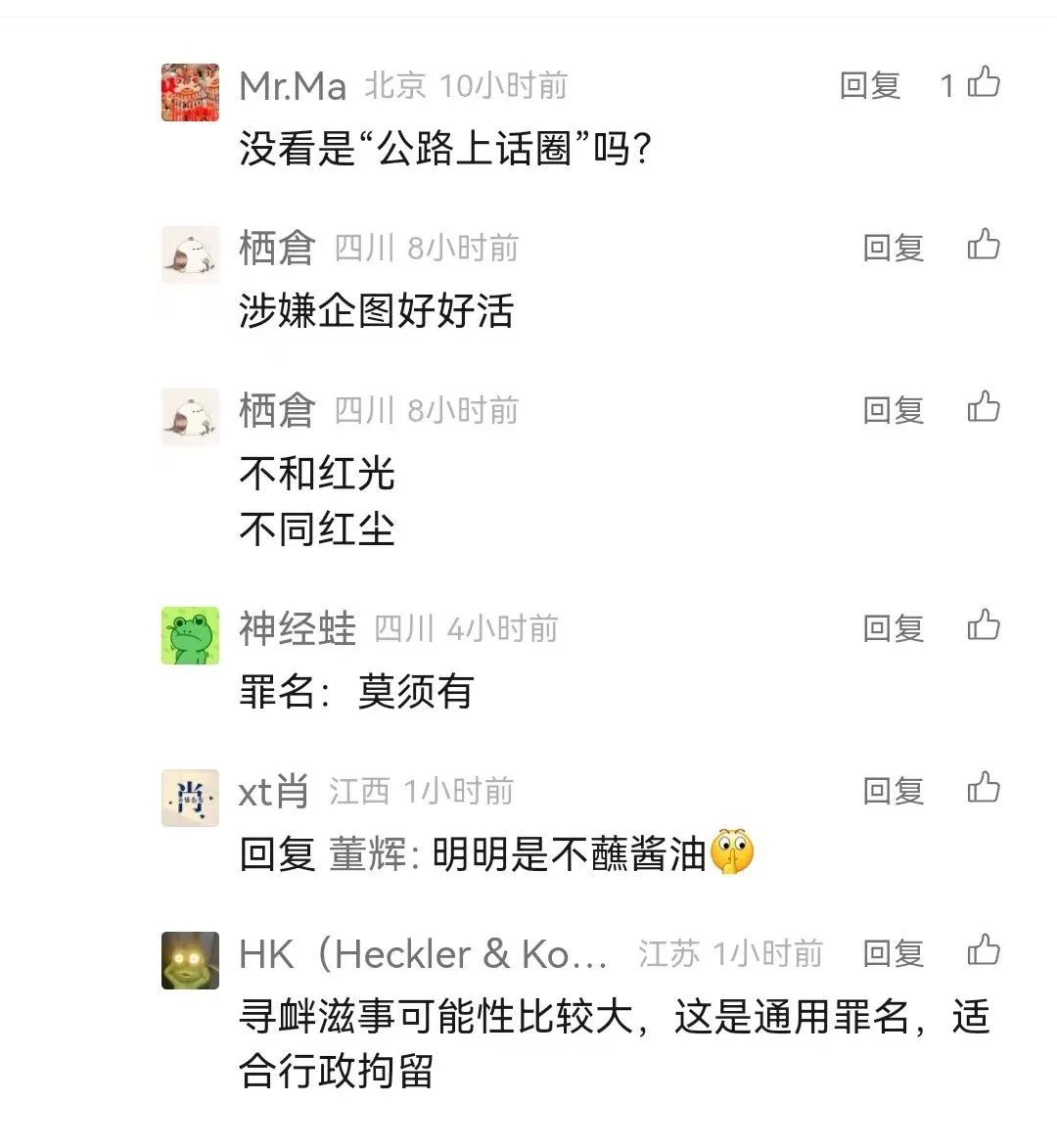Reply to HK (Heckler & Ko…)'s comment
This screenshot has height=1148, width=1057.
click(893, 953)
